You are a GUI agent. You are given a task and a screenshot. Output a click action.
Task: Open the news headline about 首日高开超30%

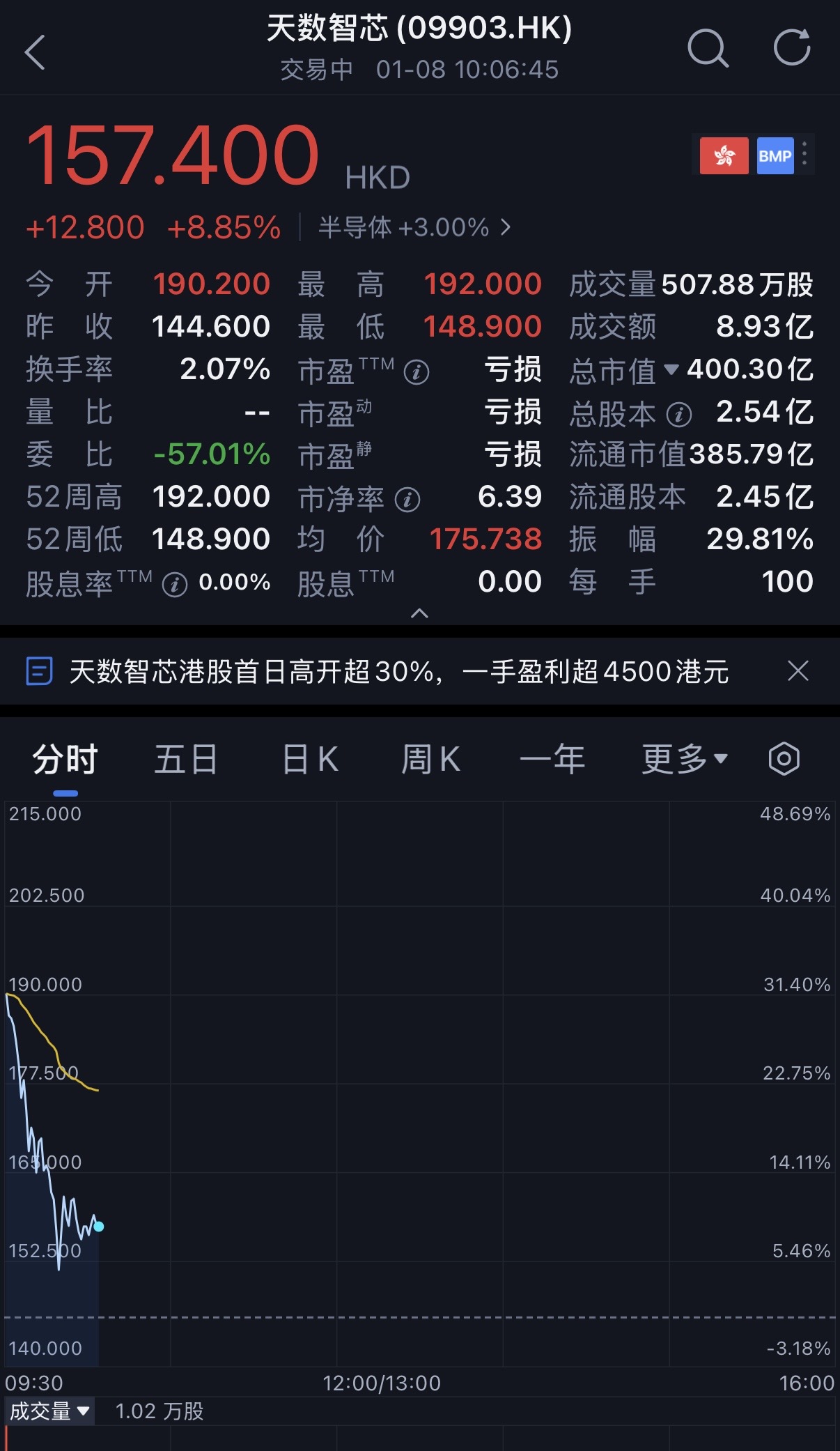(x=397, y=673)
